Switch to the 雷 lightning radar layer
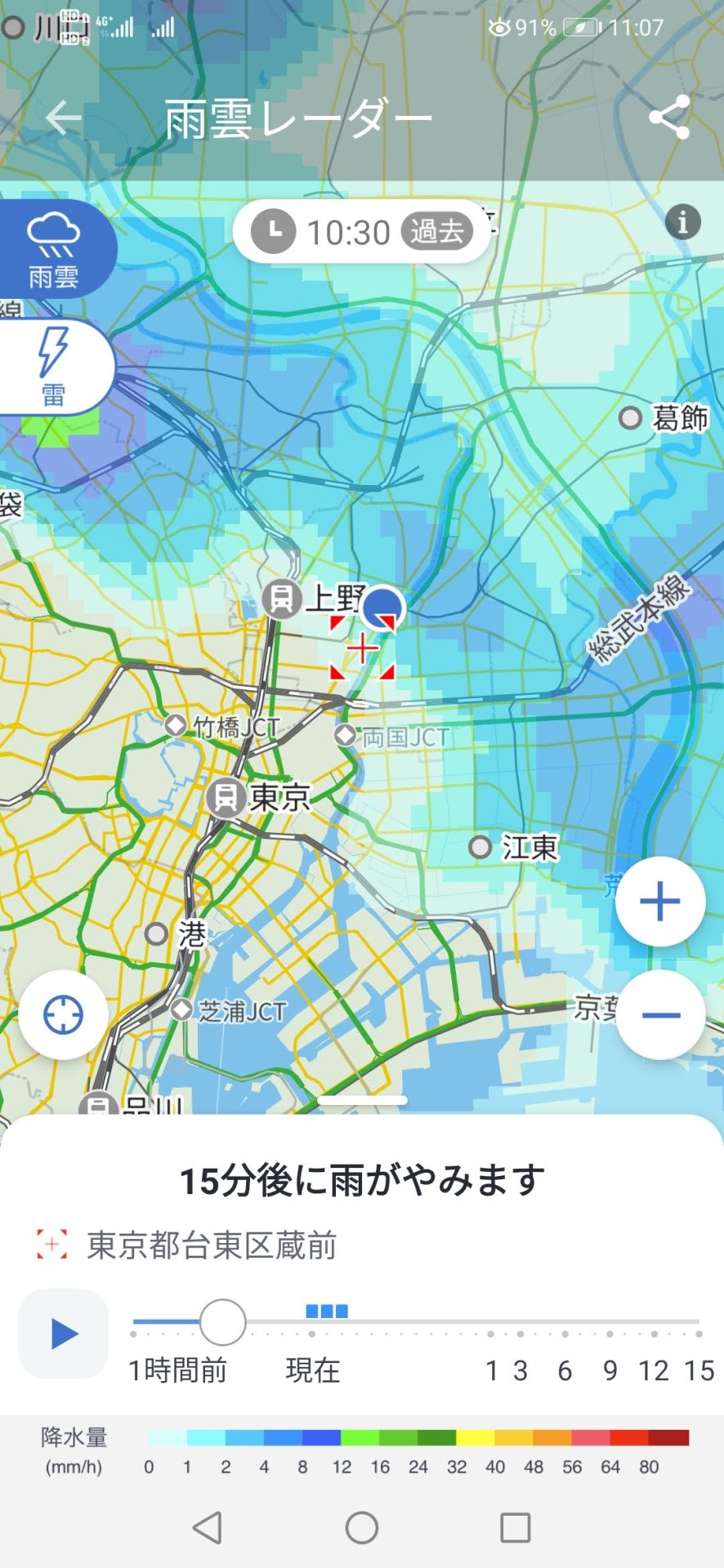The width and height of the screenshot is (724, 1568). coord(52,367)
